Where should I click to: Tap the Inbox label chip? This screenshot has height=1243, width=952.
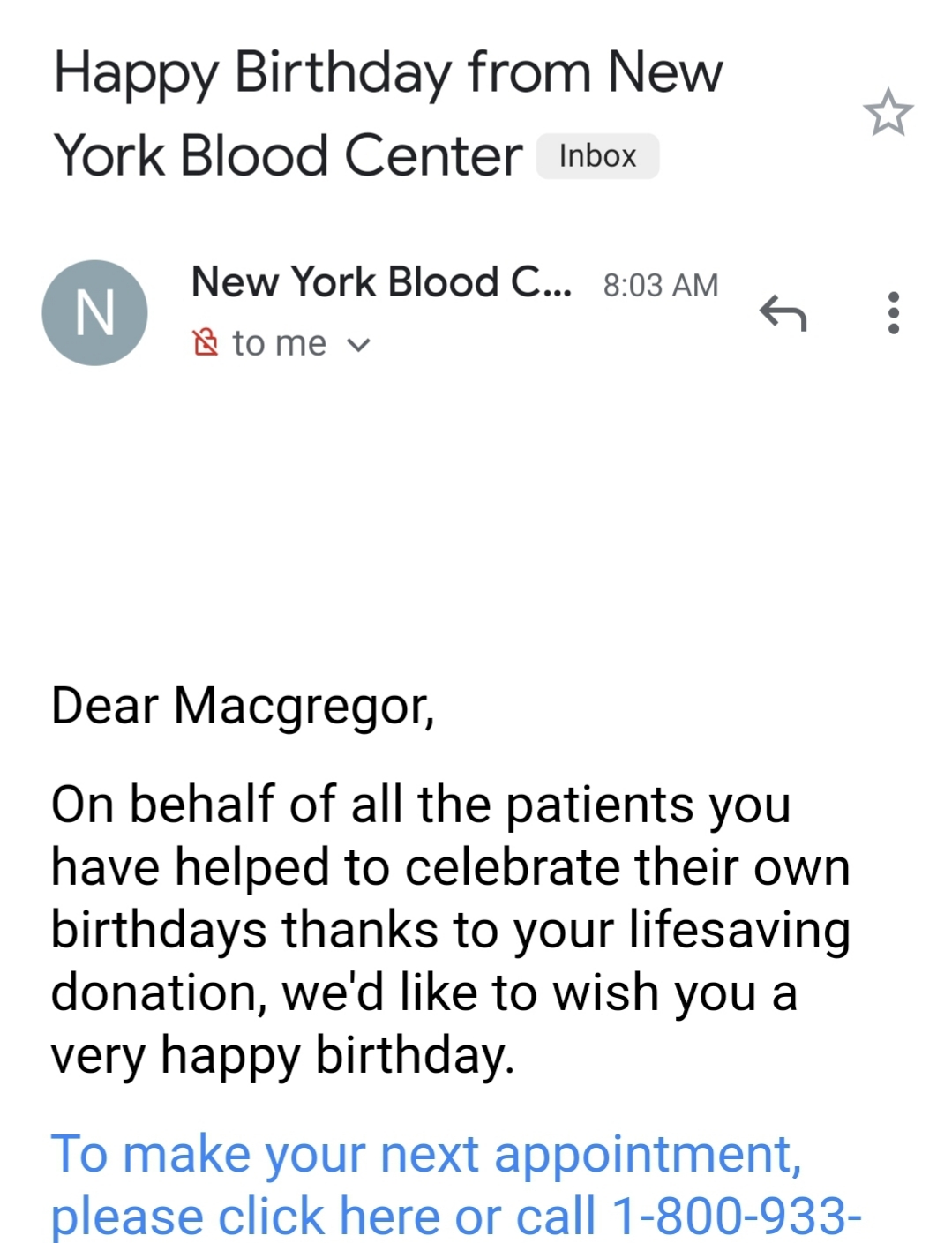597,156
